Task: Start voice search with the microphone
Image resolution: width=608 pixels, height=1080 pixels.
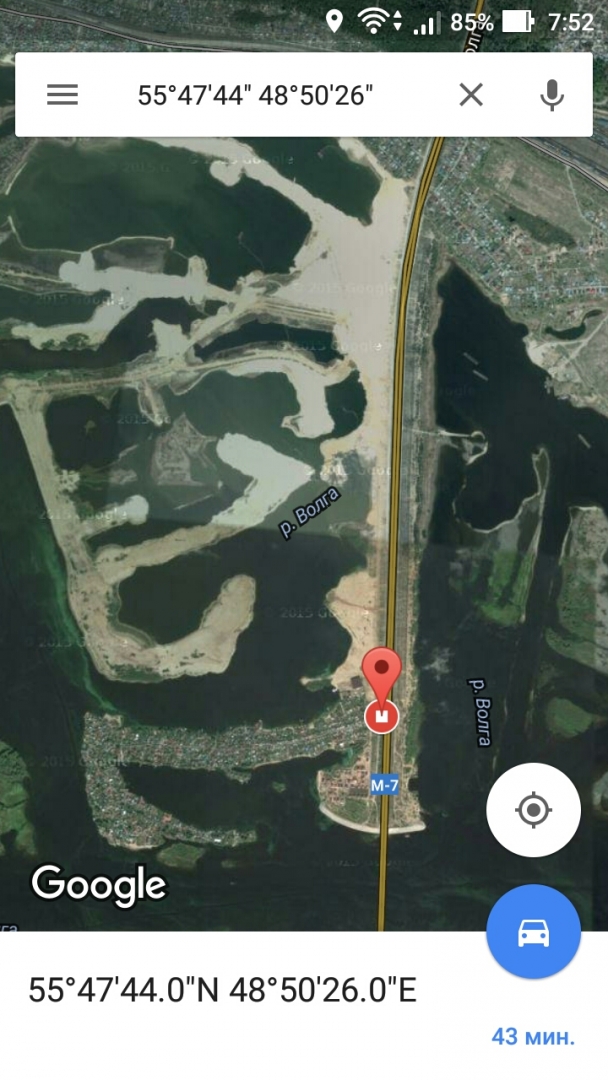Action: click(x=552, y=95)
